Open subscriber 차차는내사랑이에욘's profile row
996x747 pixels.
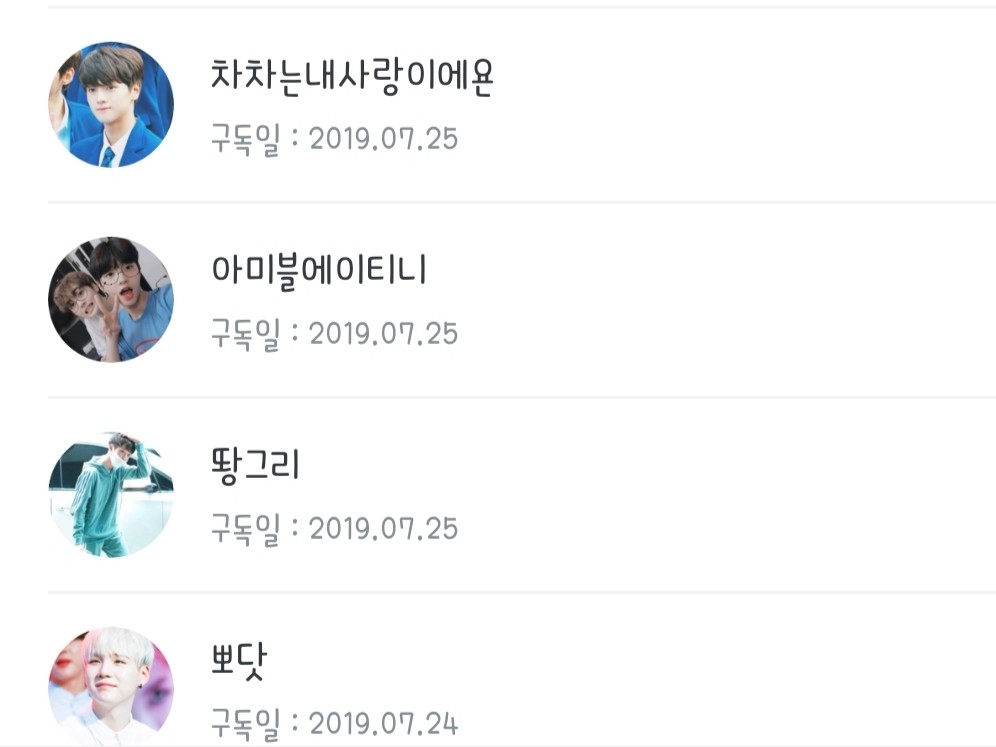tap(352, 77)
